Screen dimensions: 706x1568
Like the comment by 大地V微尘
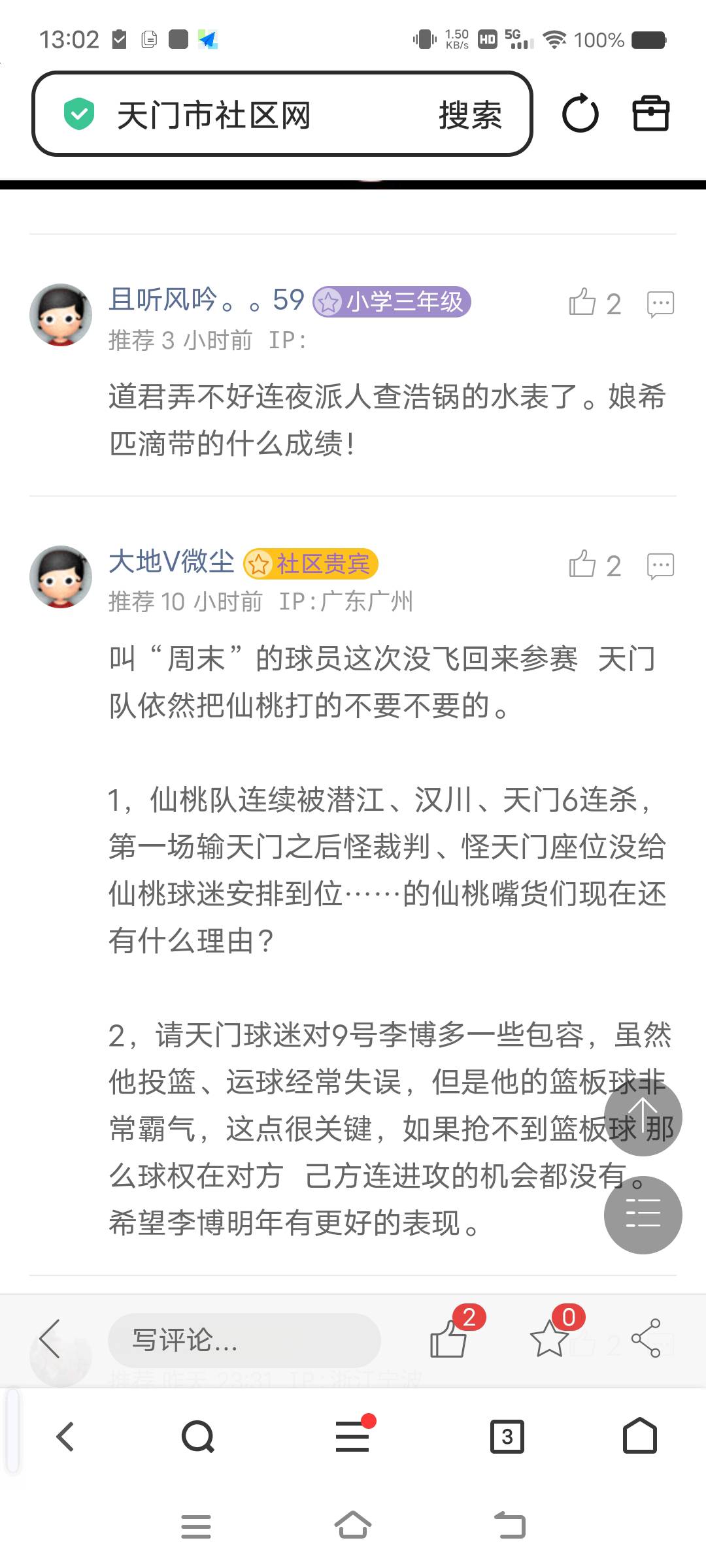click(x=582, y=565)
